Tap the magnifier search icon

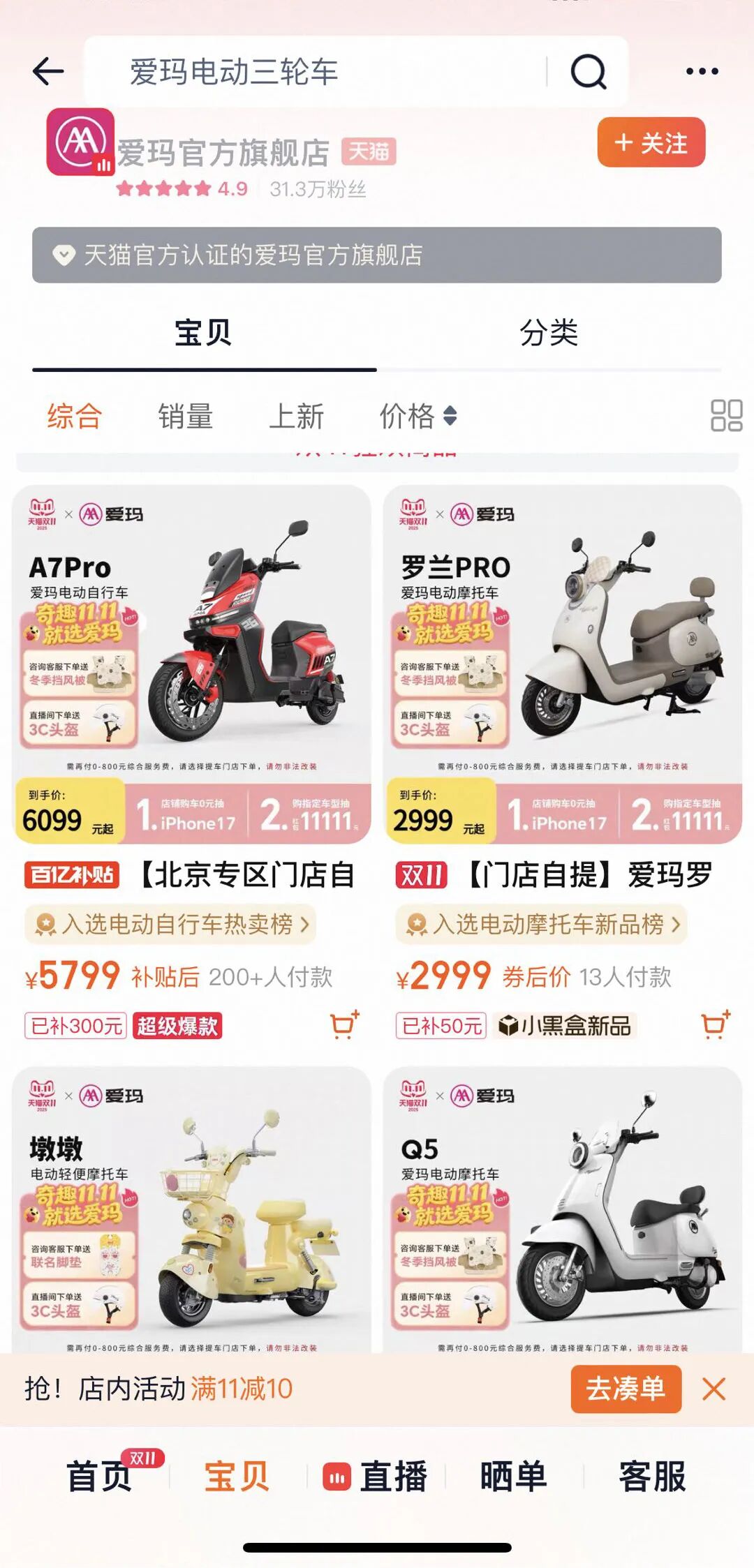click(x=588, y=71)
